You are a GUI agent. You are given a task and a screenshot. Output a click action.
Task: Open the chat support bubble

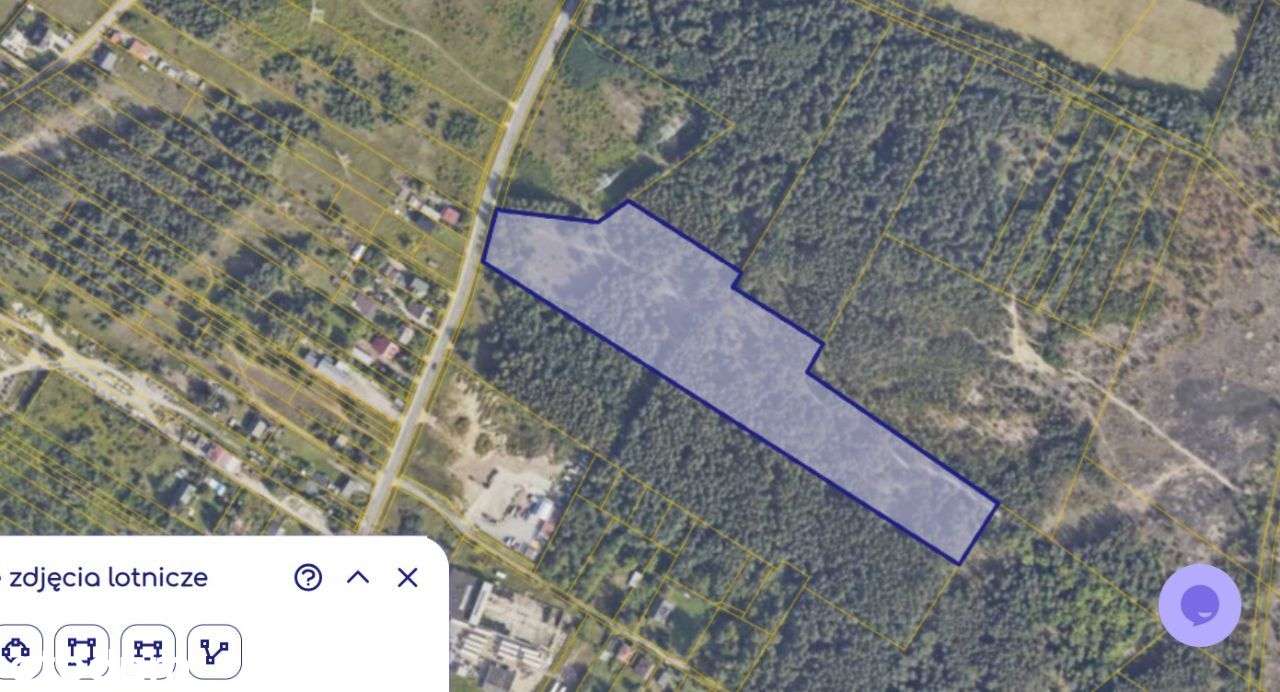tap(1199, 605)
